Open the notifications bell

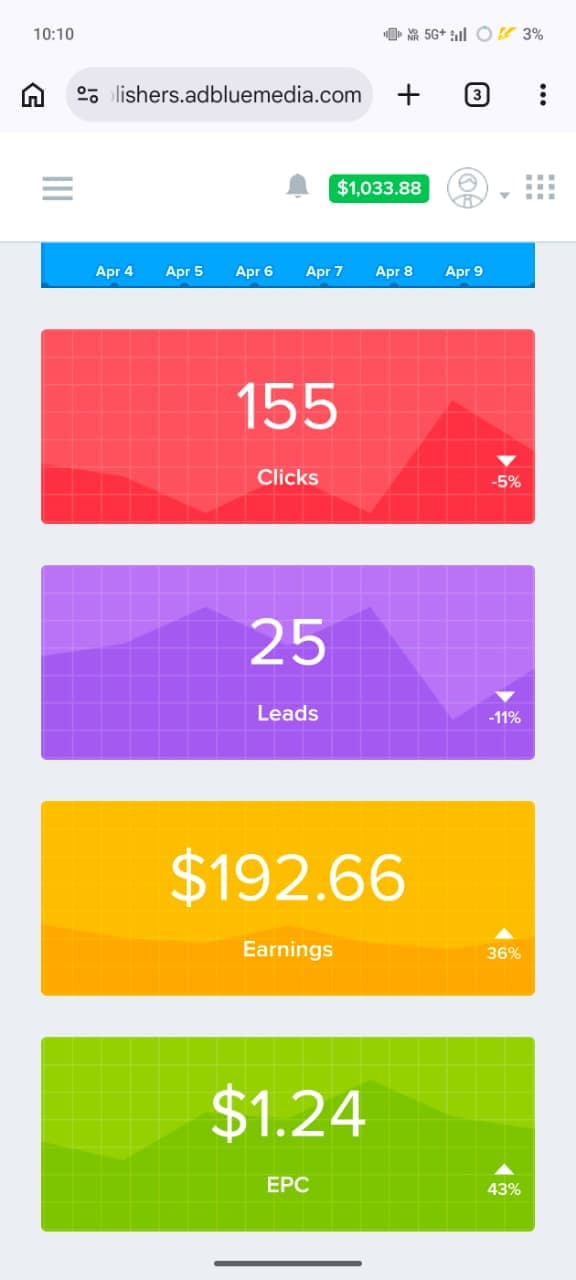pyautogui.click(x=297, y=187)
